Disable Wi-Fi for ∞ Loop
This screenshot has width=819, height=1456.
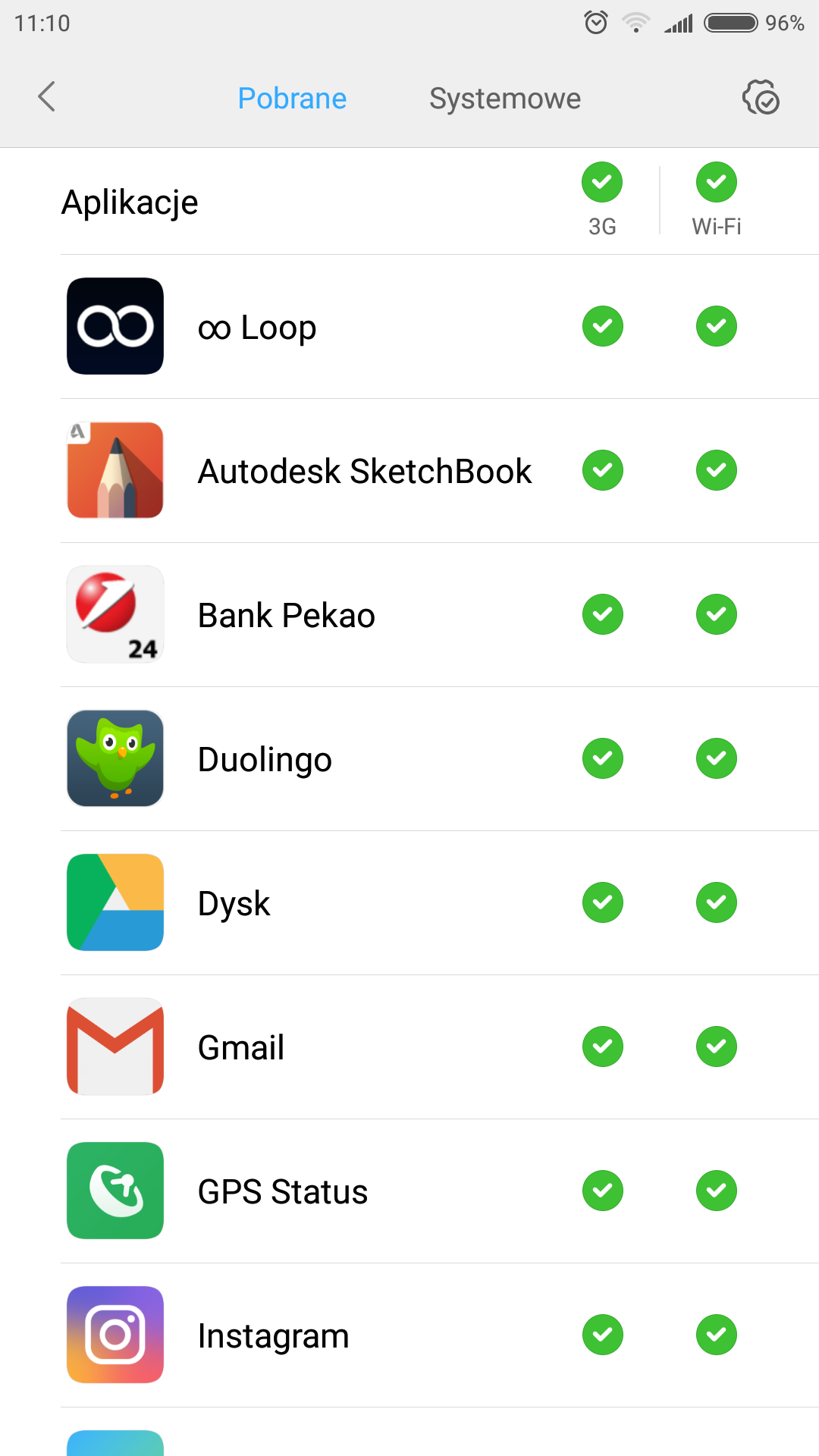716,326
